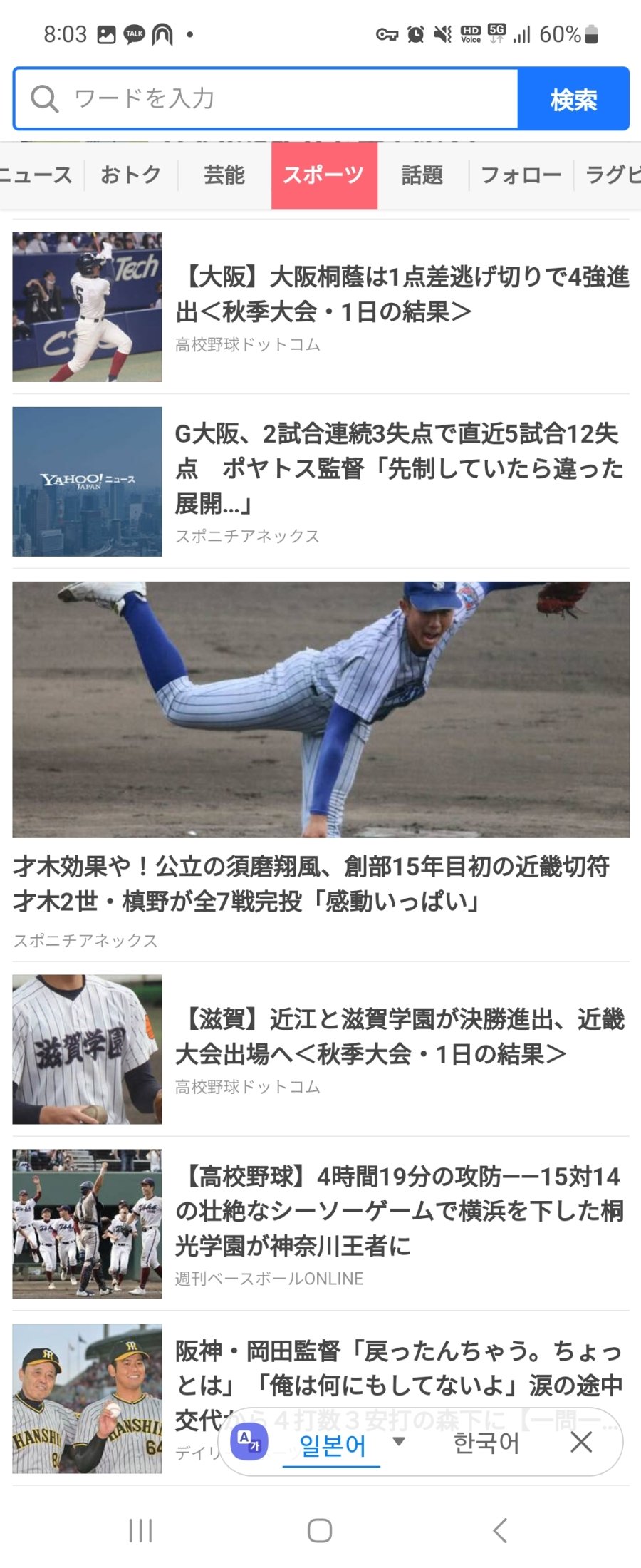
Task: Go to the 話題 tab
Action: pyautogui.click(x=422, y=175)
